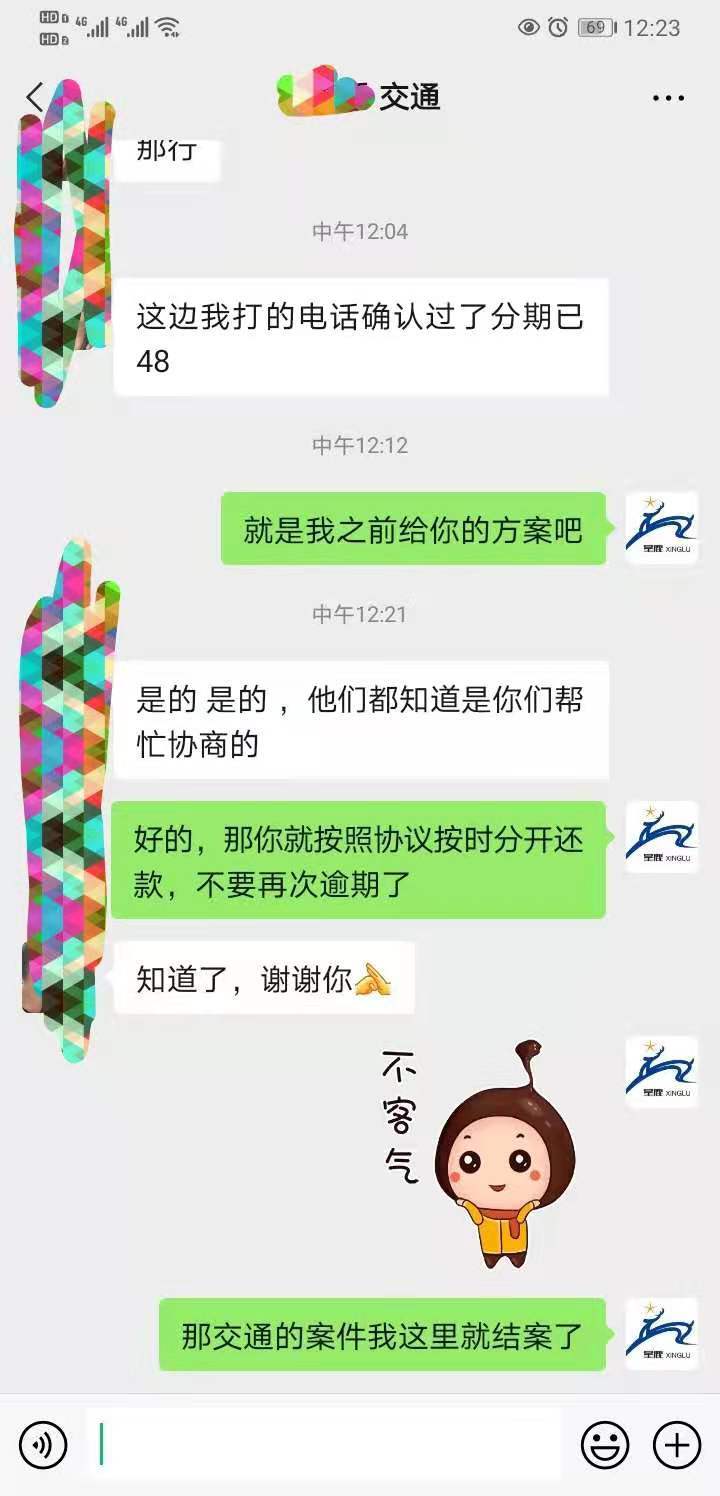Open the emoji and sticker panel
Screen dimensions: 720x1496
coord(605,1444)
